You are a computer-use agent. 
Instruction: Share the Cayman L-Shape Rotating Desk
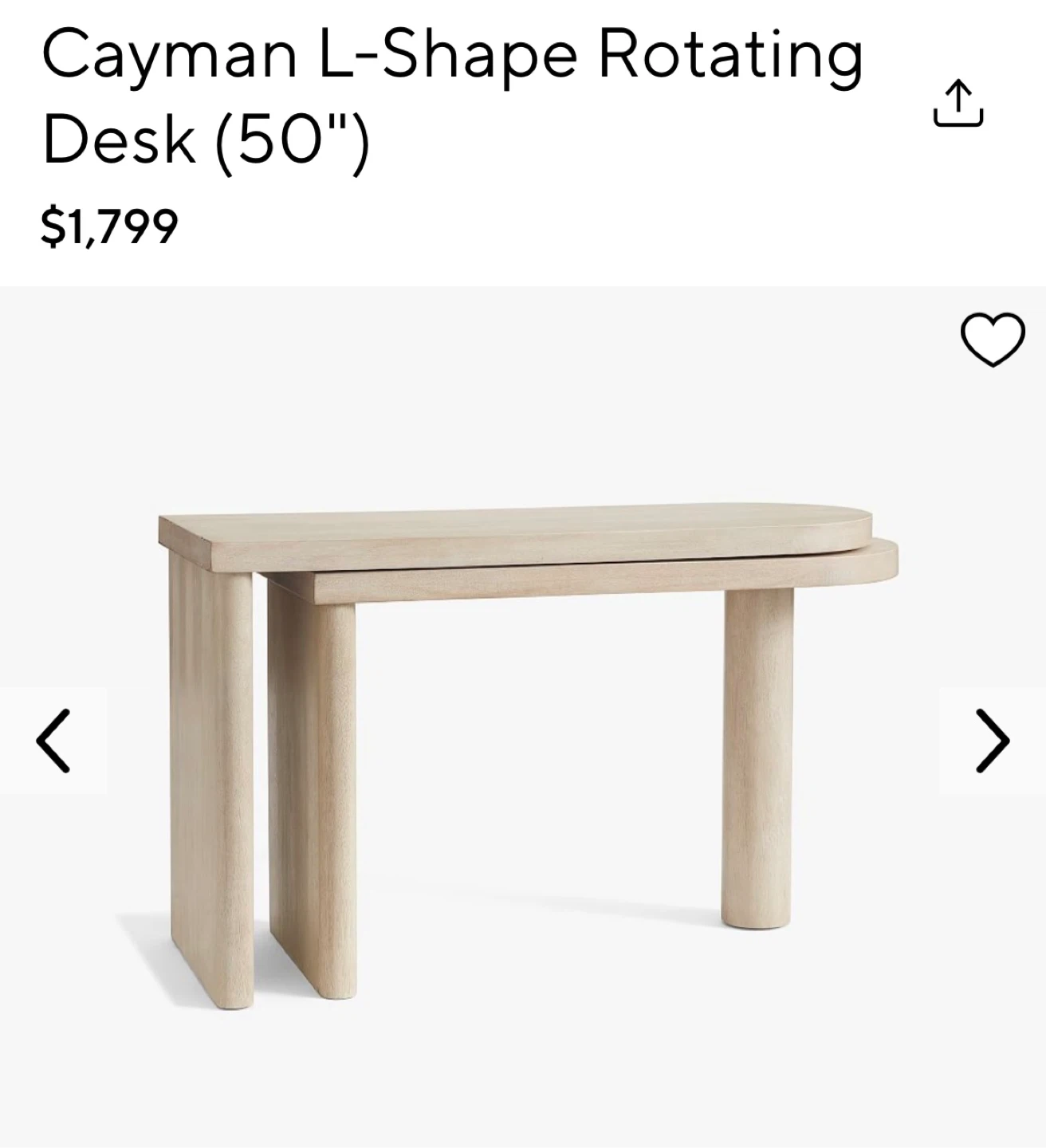958,103
